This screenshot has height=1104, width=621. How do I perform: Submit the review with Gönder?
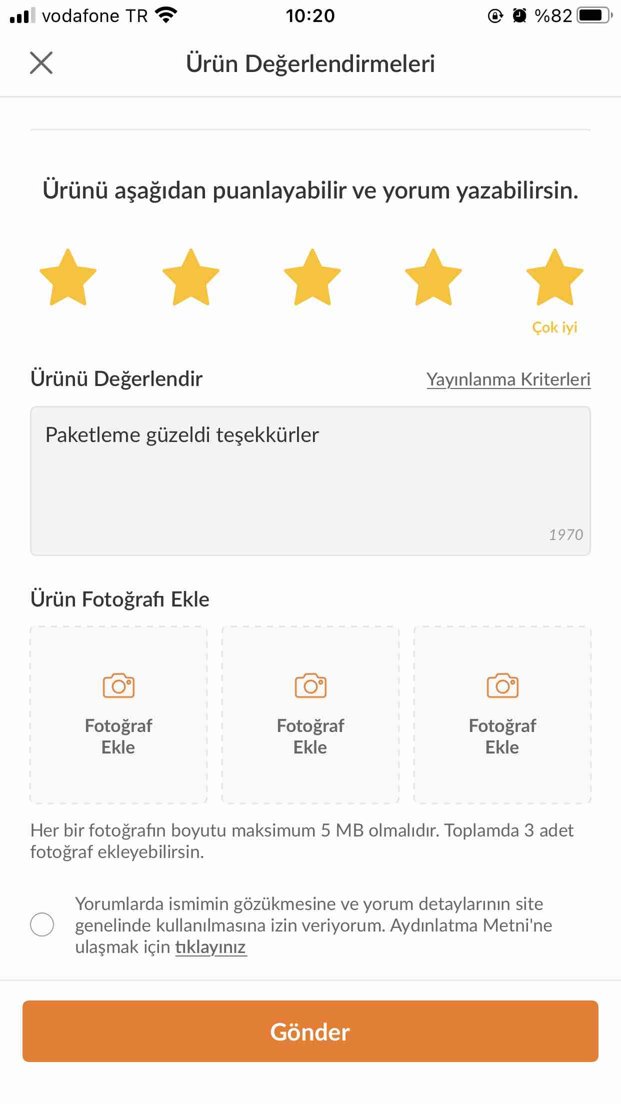310,1031
